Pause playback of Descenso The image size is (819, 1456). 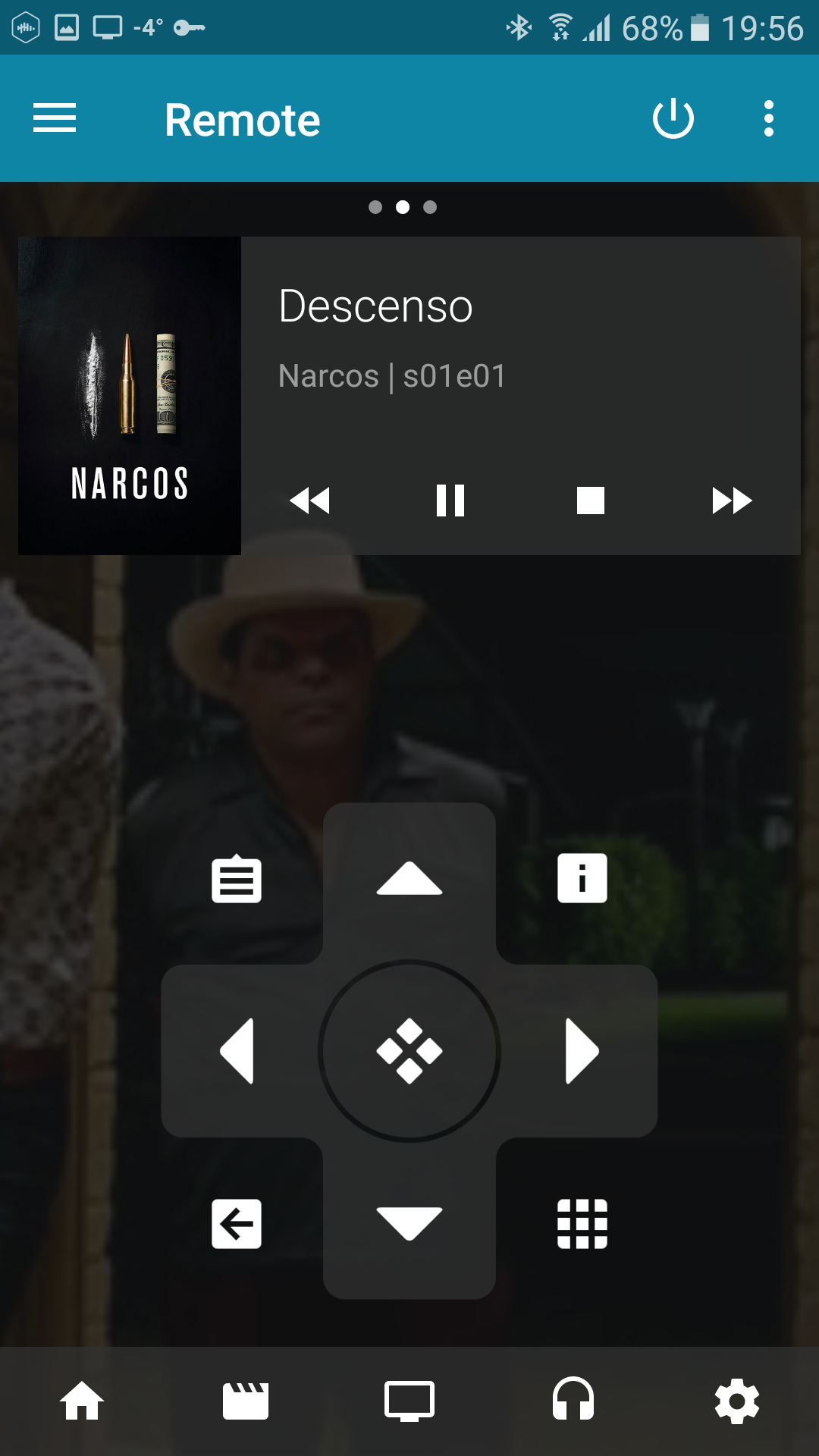pos(450,500)
